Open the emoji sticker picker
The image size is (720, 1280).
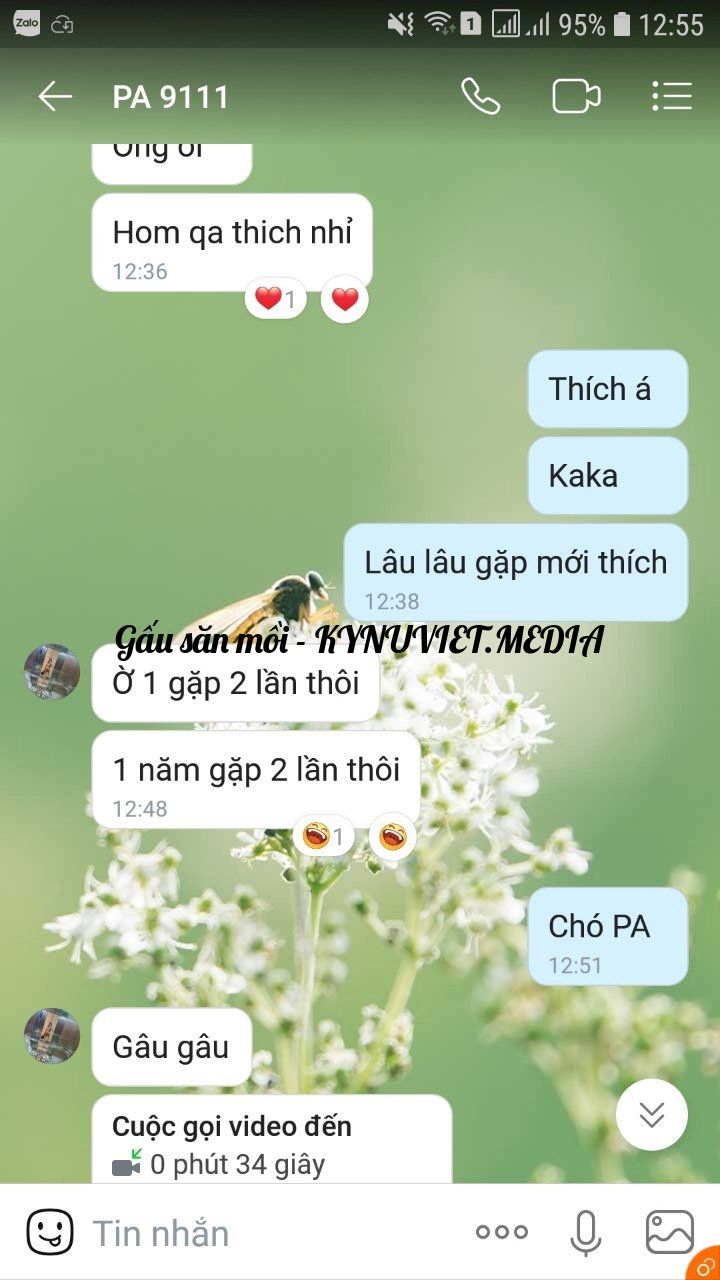point(50,1232)
